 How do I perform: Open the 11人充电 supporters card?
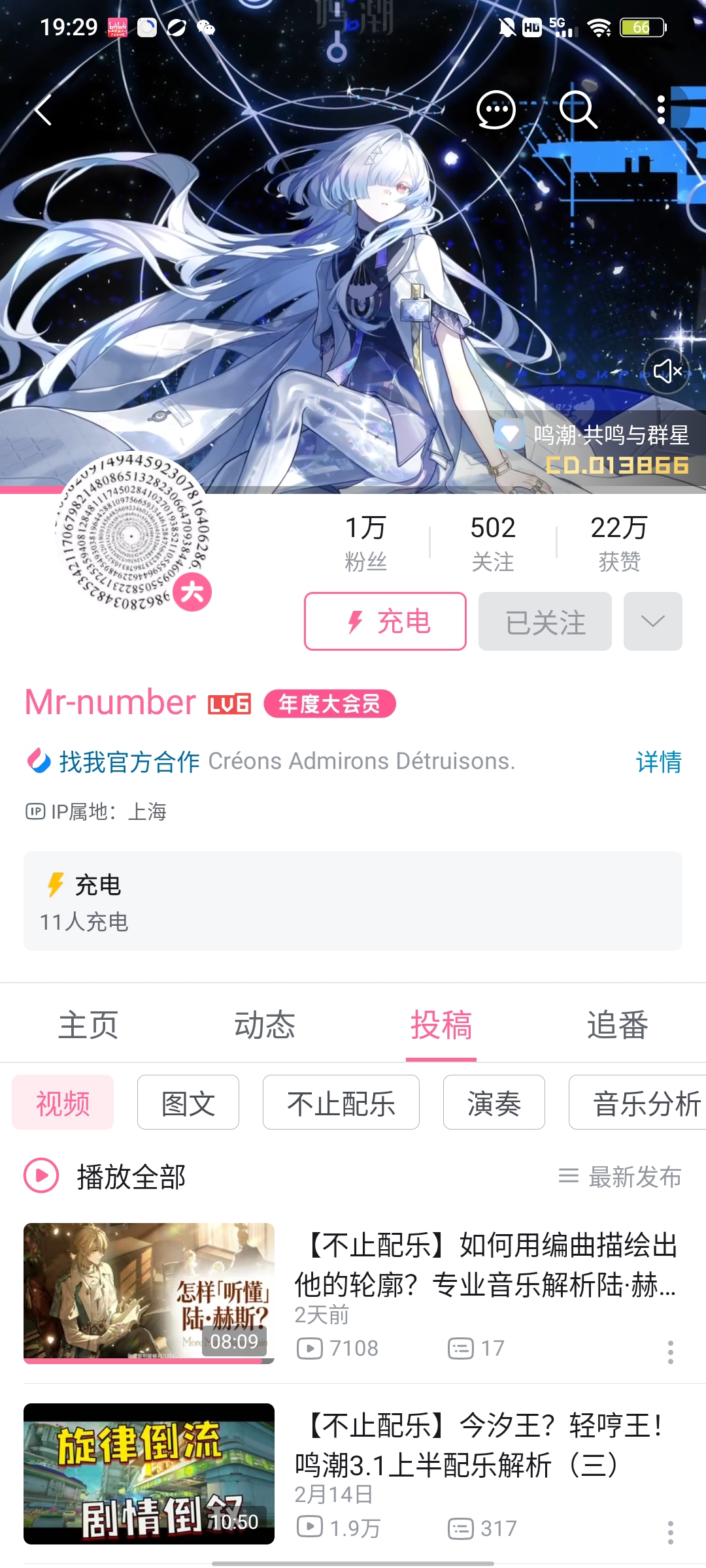pyautogui.click(x=353, y=901)
